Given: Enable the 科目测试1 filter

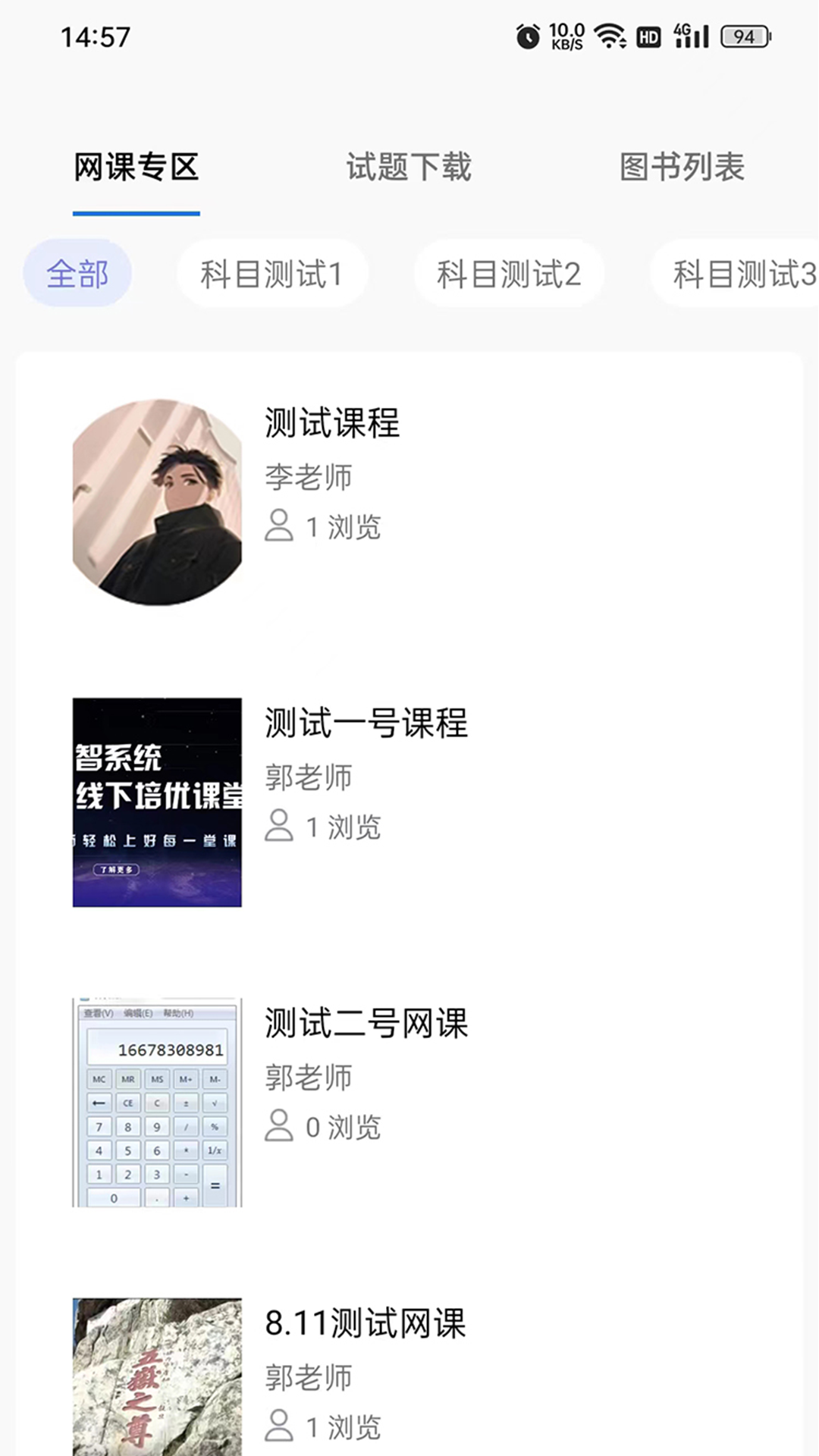Looking at the screenshot, I should point(272,273).
